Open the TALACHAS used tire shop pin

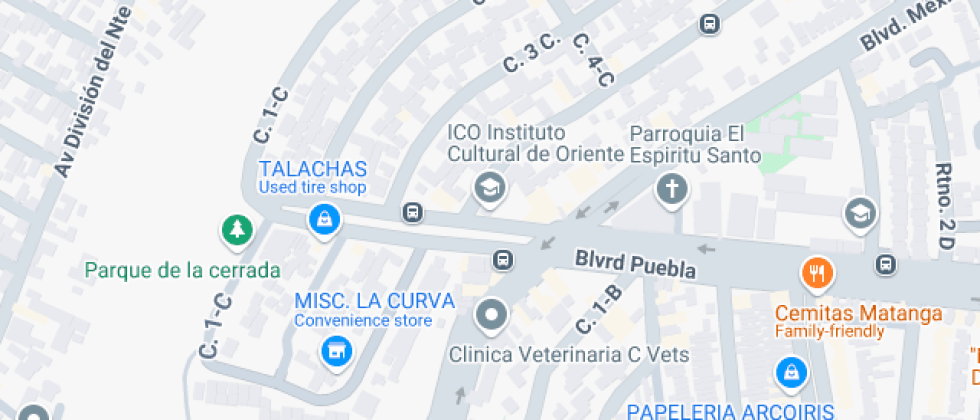click(x=324, y=218)
